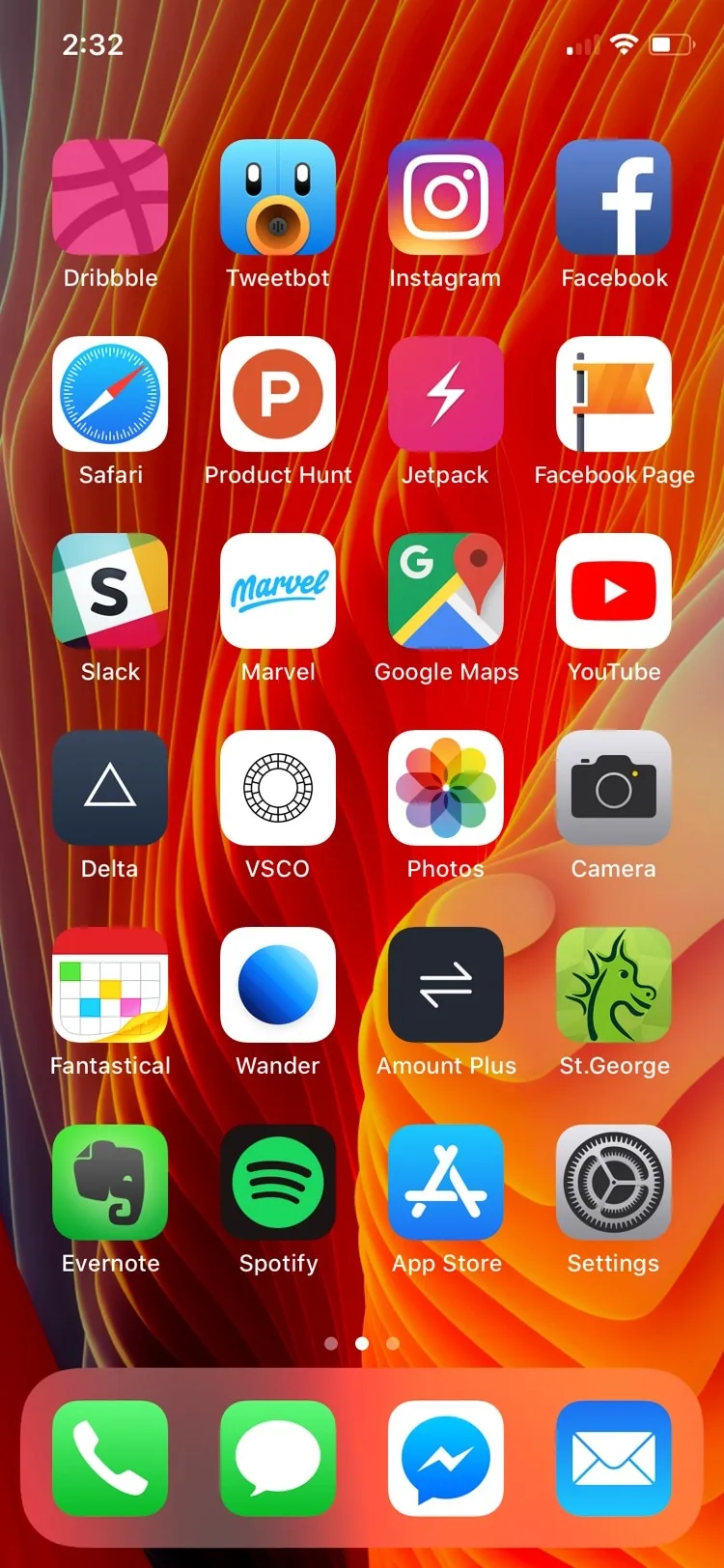Open Fantastical calendar
This screenshot has height=1568, width=724.
click(110, 985)
